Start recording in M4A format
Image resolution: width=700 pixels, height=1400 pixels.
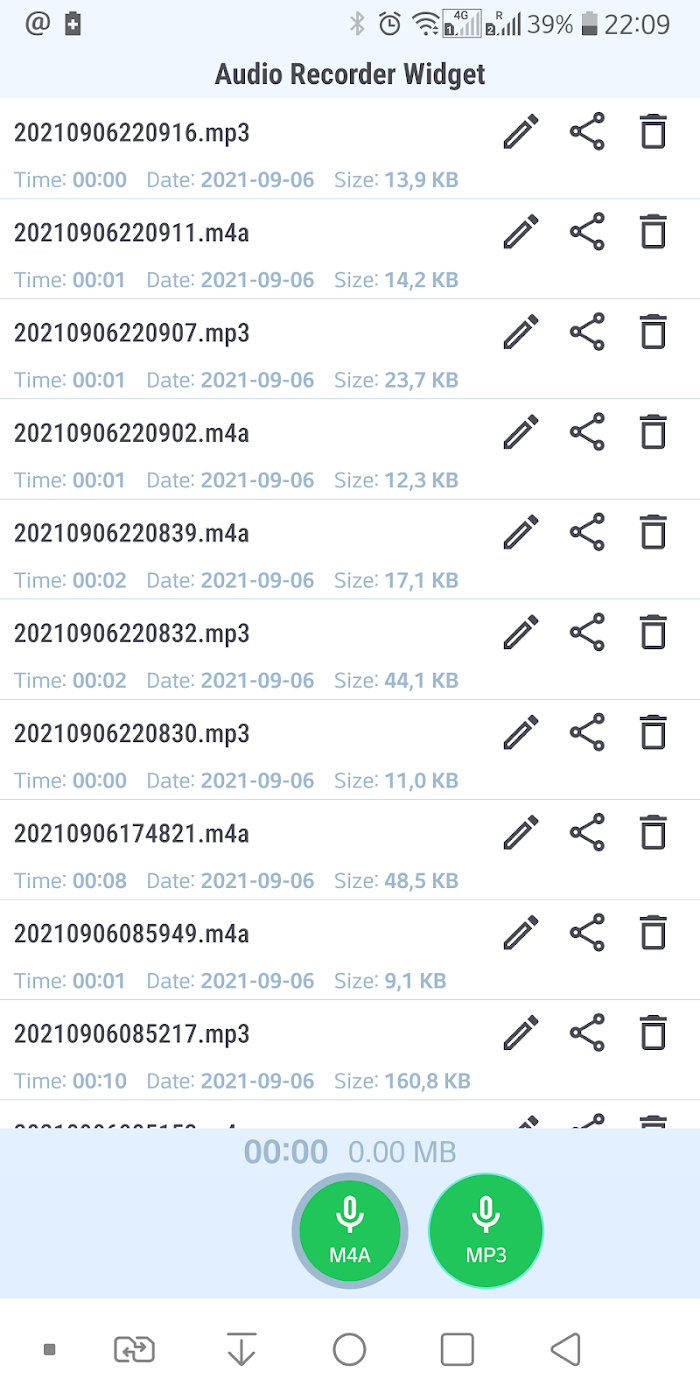pyautogui.click(x=350, y=1231)
